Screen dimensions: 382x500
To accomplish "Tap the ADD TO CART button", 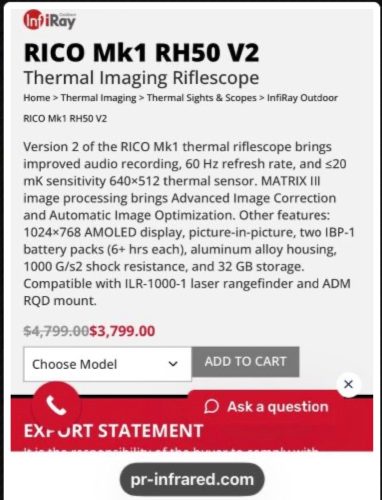I will click(245, 362).
